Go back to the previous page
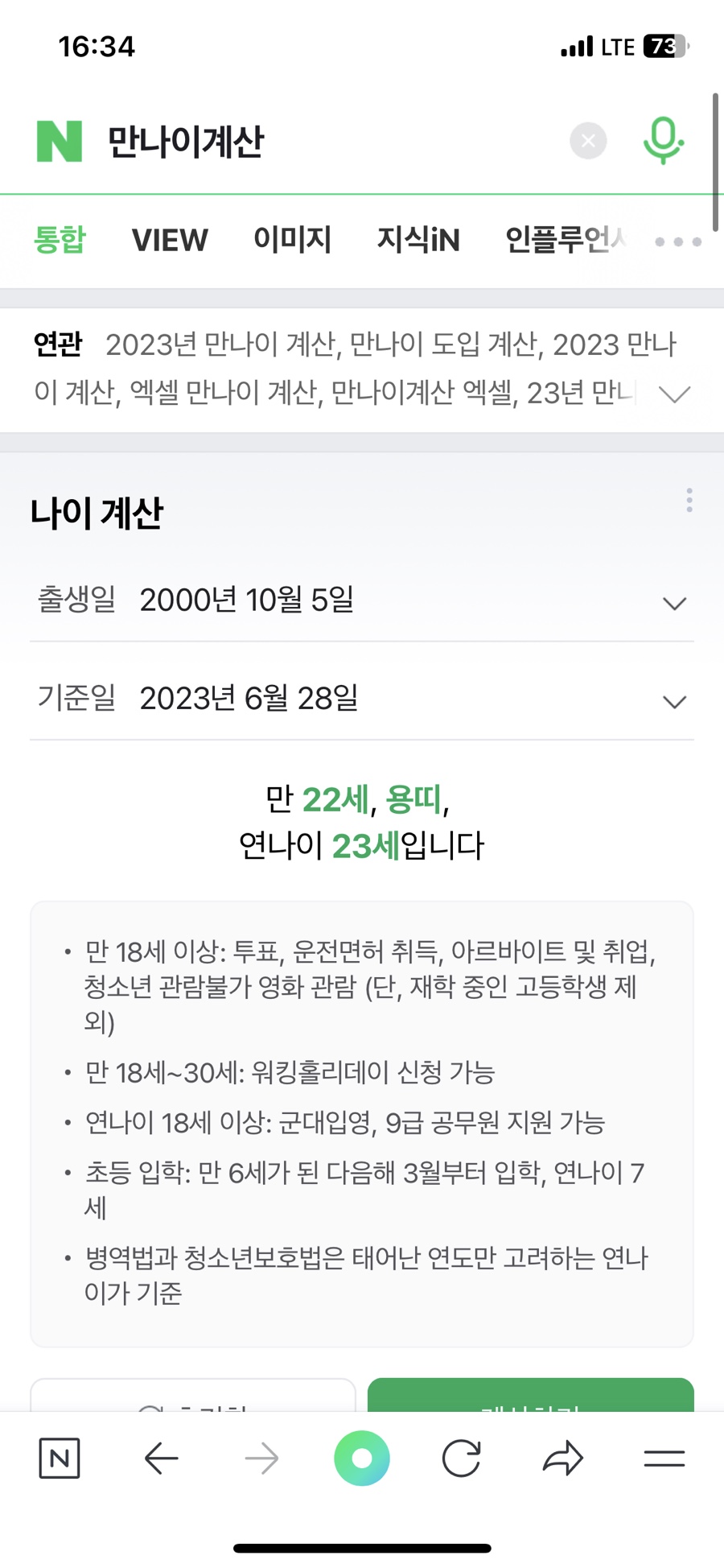The height and width of the screenshot is (1568, 724). tap(161, 1458)
